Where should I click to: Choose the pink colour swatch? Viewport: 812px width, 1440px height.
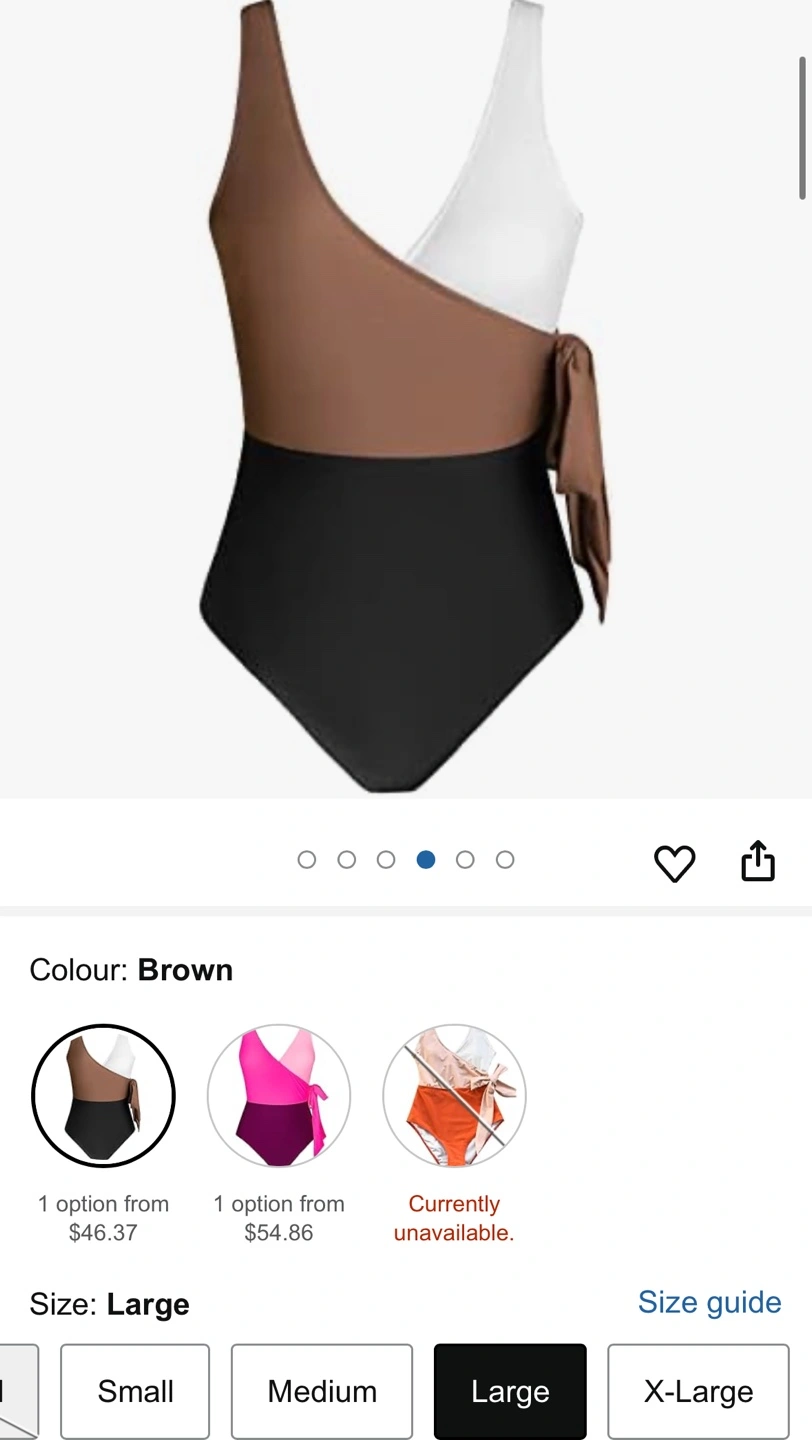tap(279, 1096)
